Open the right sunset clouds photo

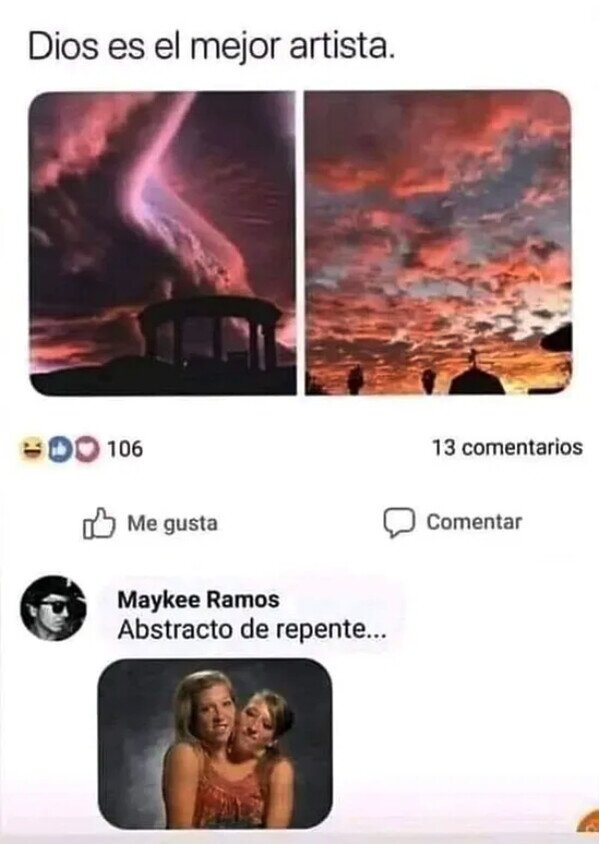(x=438, y=243)
